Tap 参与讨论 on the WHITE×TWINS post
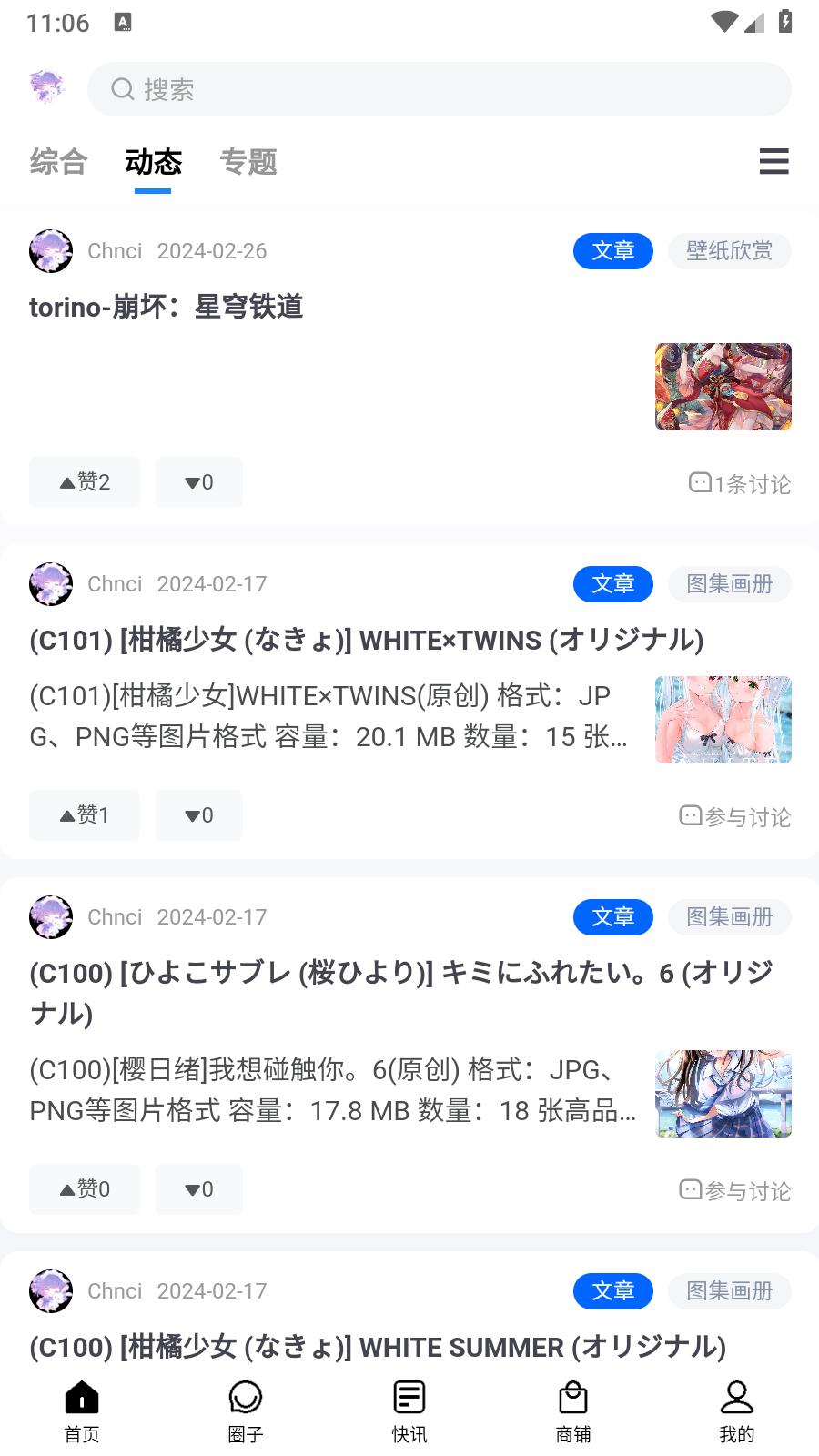This screenshot has width=819, height=1456. click(x=733, y=816)
